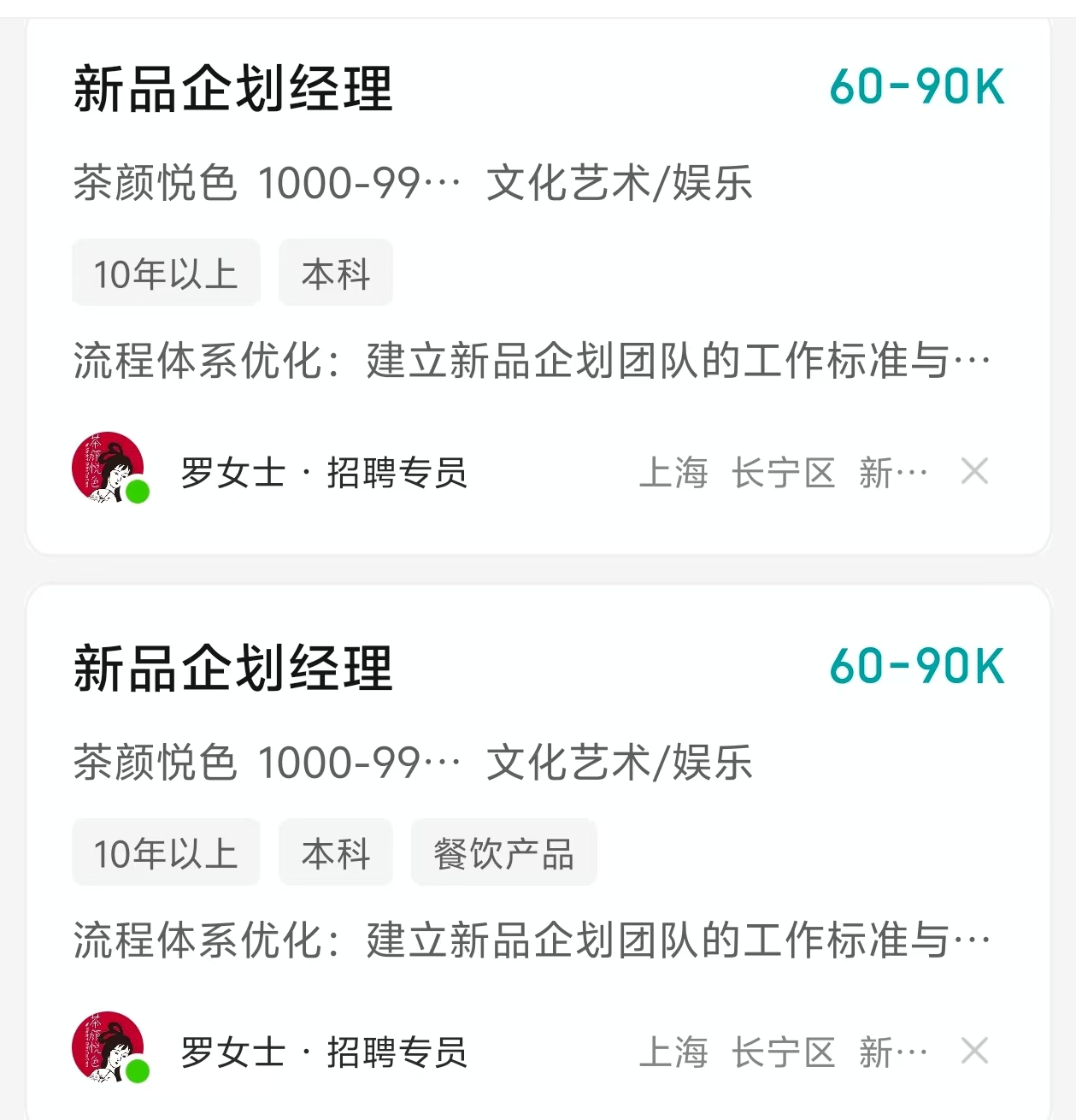Open the 新品企划经理 card without the 餐饮产品 tag
The height and width of the screenshot is (1120, 1076).
pos(232,89)
